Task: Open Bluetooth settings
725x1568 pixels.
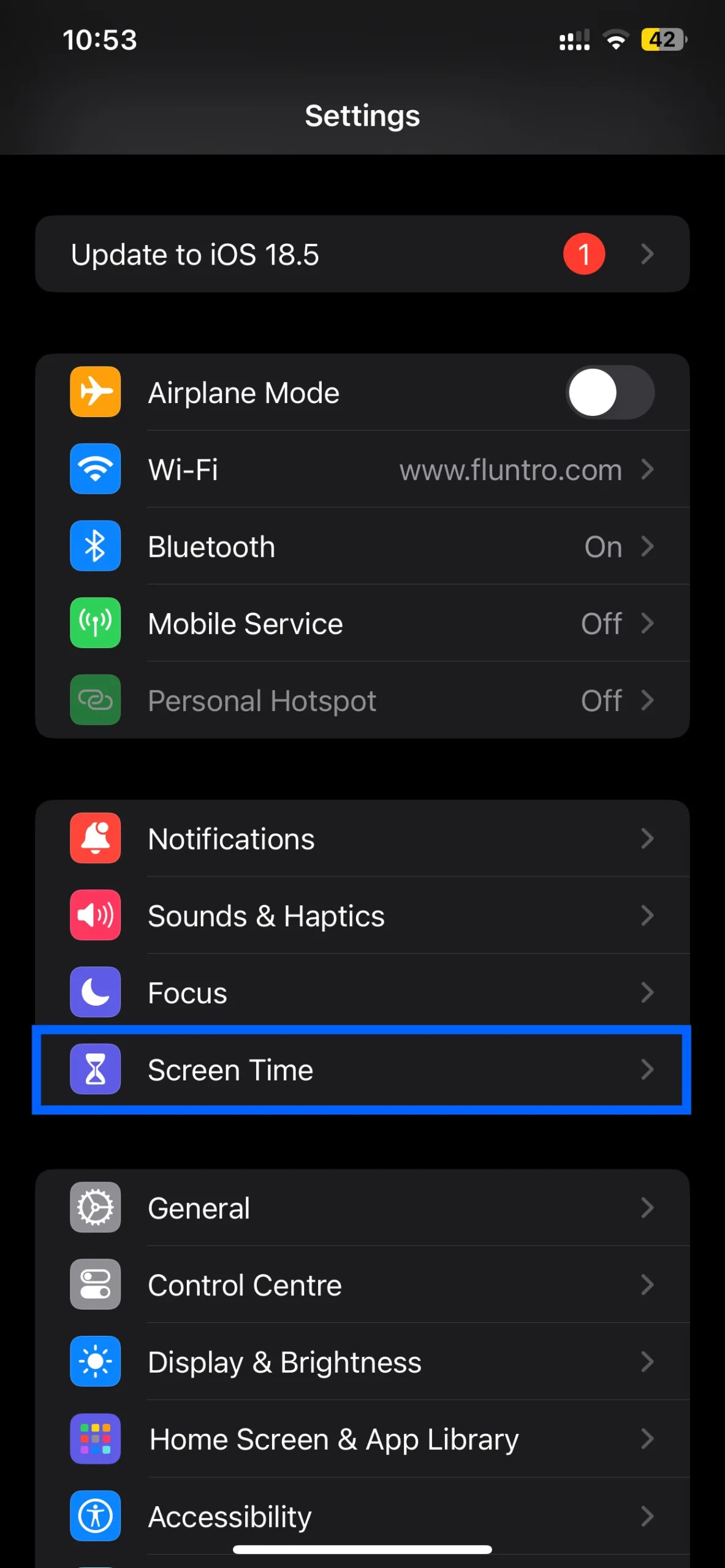Action: point(362,546)
